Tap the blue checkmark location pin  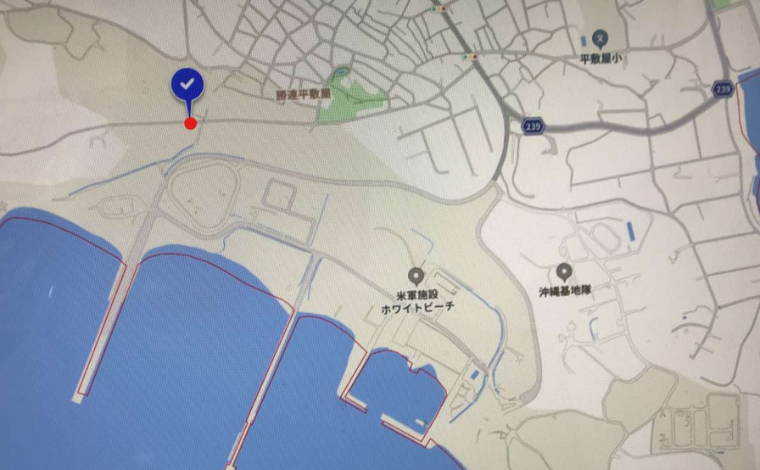tap(188, 86)
